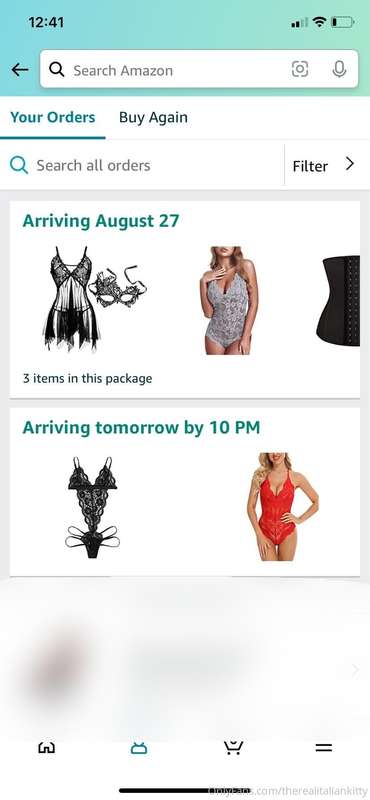Select the Your Orders tab
The height and width of the screenshot is (800, 370).
coord(53,117)
